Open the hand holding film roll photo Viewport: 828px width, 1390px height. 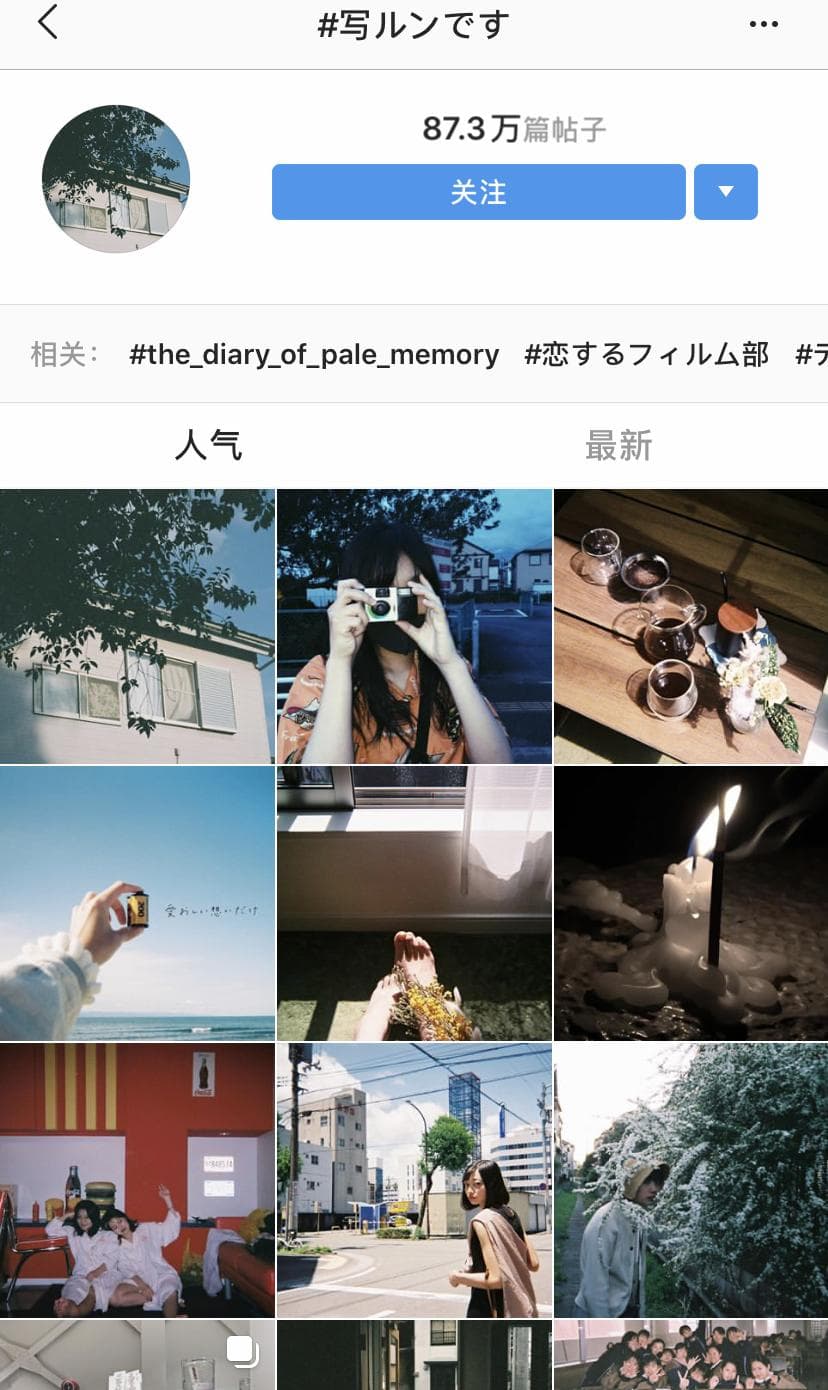click(x=137, y=904)
